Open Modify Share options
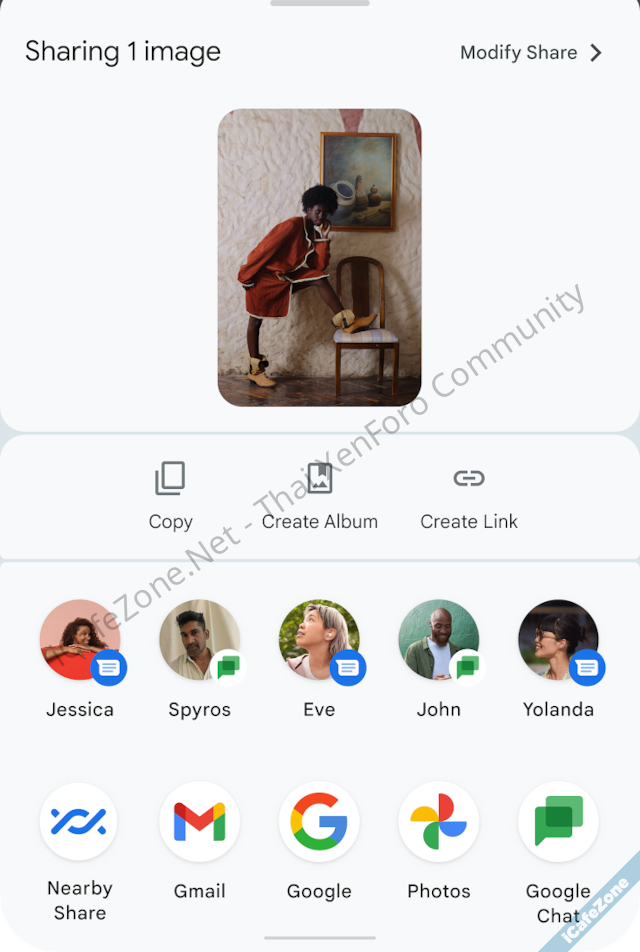The width and height of the screenshot is (640, 952). [x=531, y=53]
